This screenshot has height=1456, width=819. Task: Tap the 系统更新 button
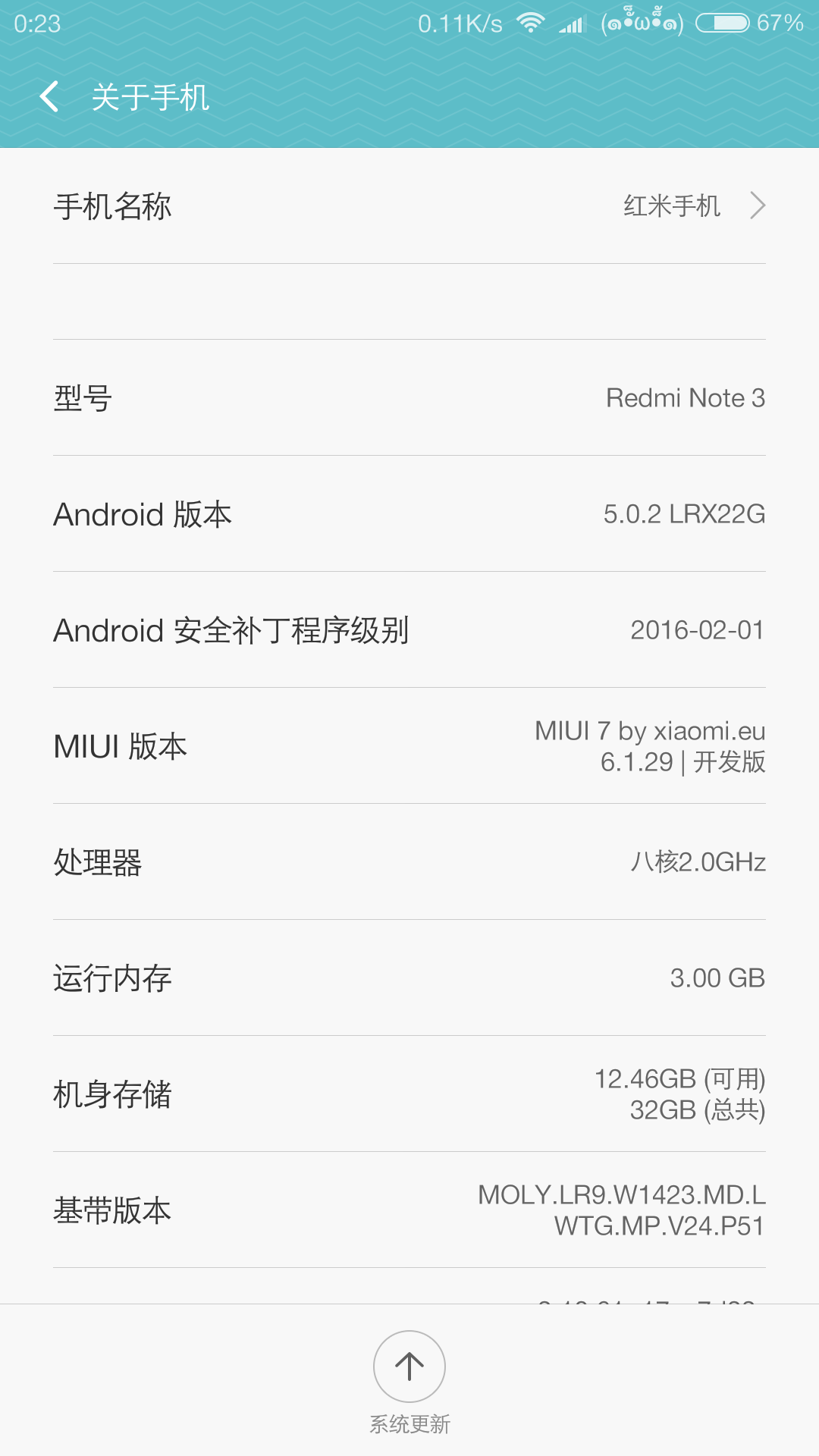click(x=409, y=1382)
